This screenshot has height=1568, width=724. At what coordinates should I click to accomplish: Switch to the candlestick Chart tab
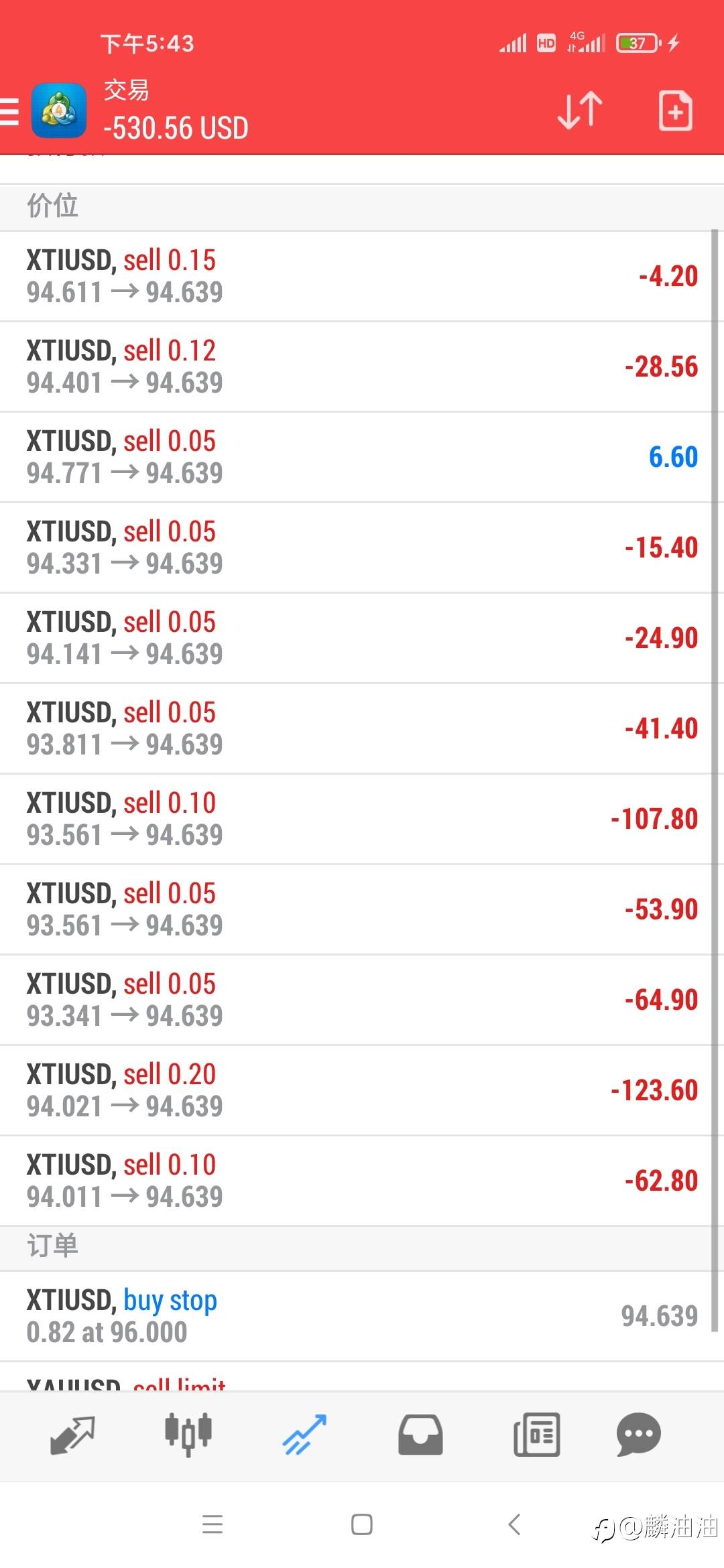pos(188,1435)
